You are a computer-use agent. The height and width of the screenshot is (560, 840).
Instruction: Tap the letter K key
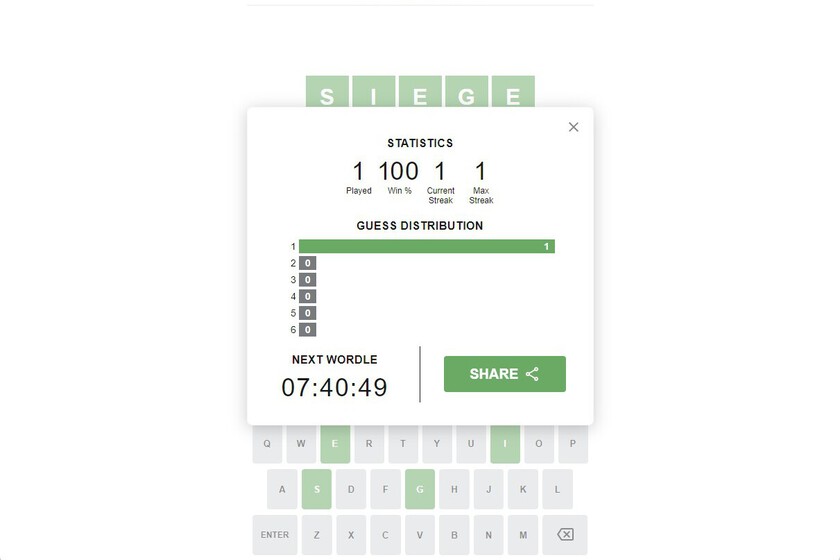[x=523, y=490]
